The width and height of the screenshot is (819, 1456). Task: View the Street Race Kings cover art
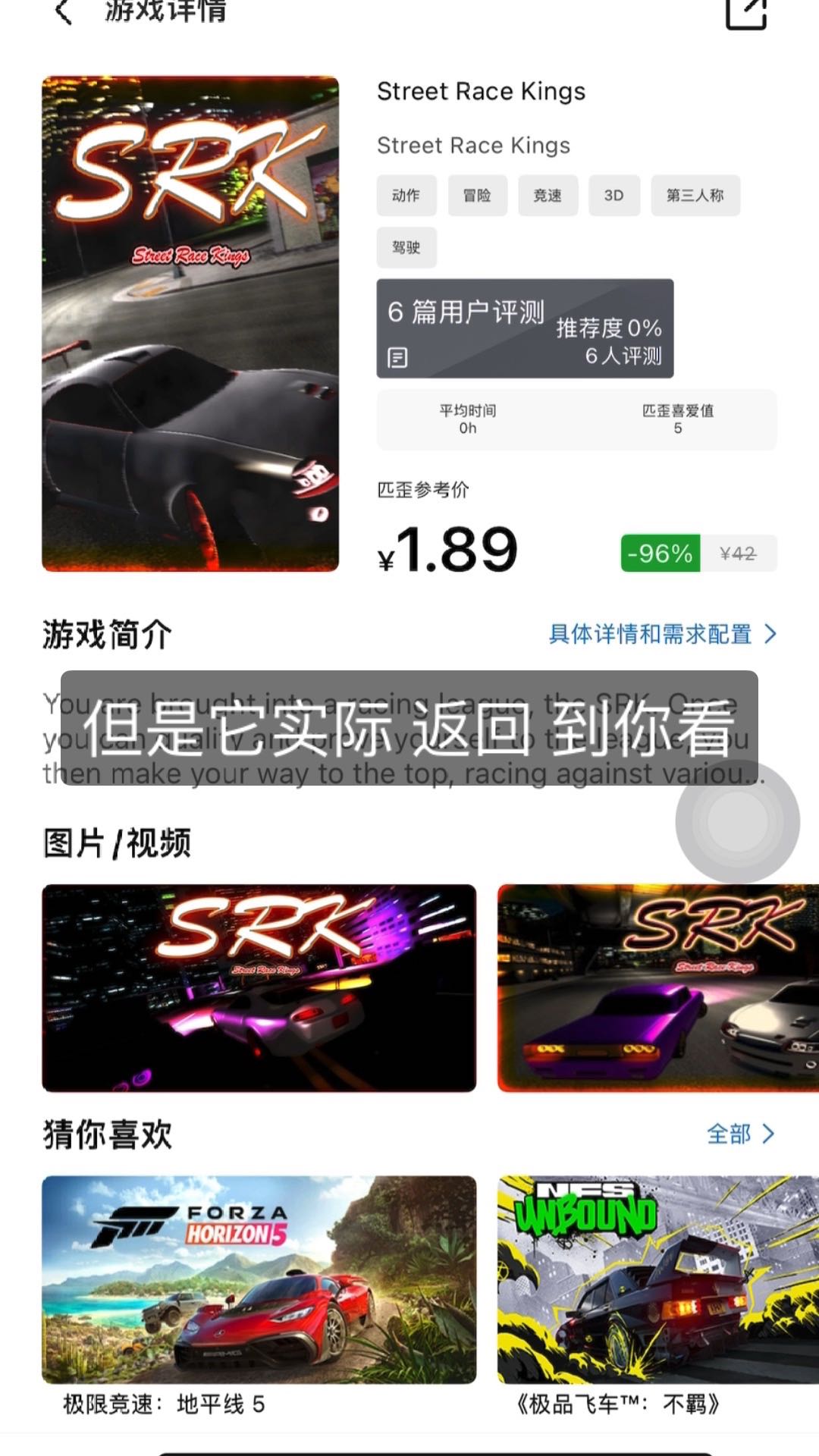tap(190, 324)
